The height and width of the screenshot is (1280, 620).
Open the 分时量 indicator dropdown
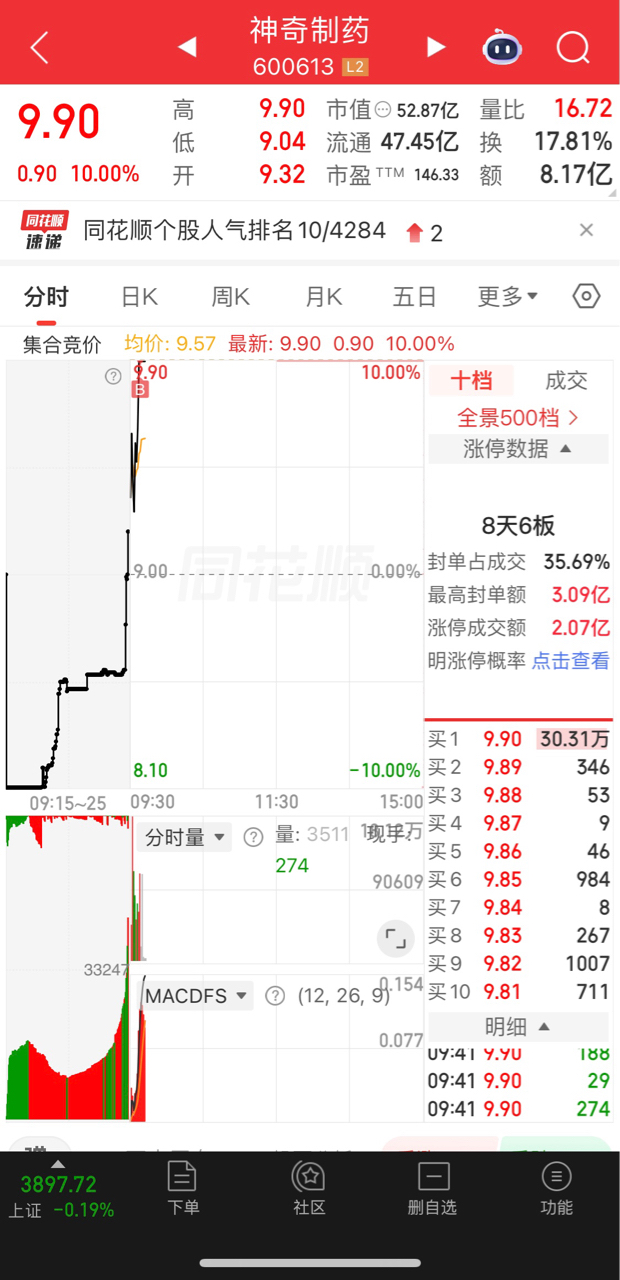[x=185, y=838]
